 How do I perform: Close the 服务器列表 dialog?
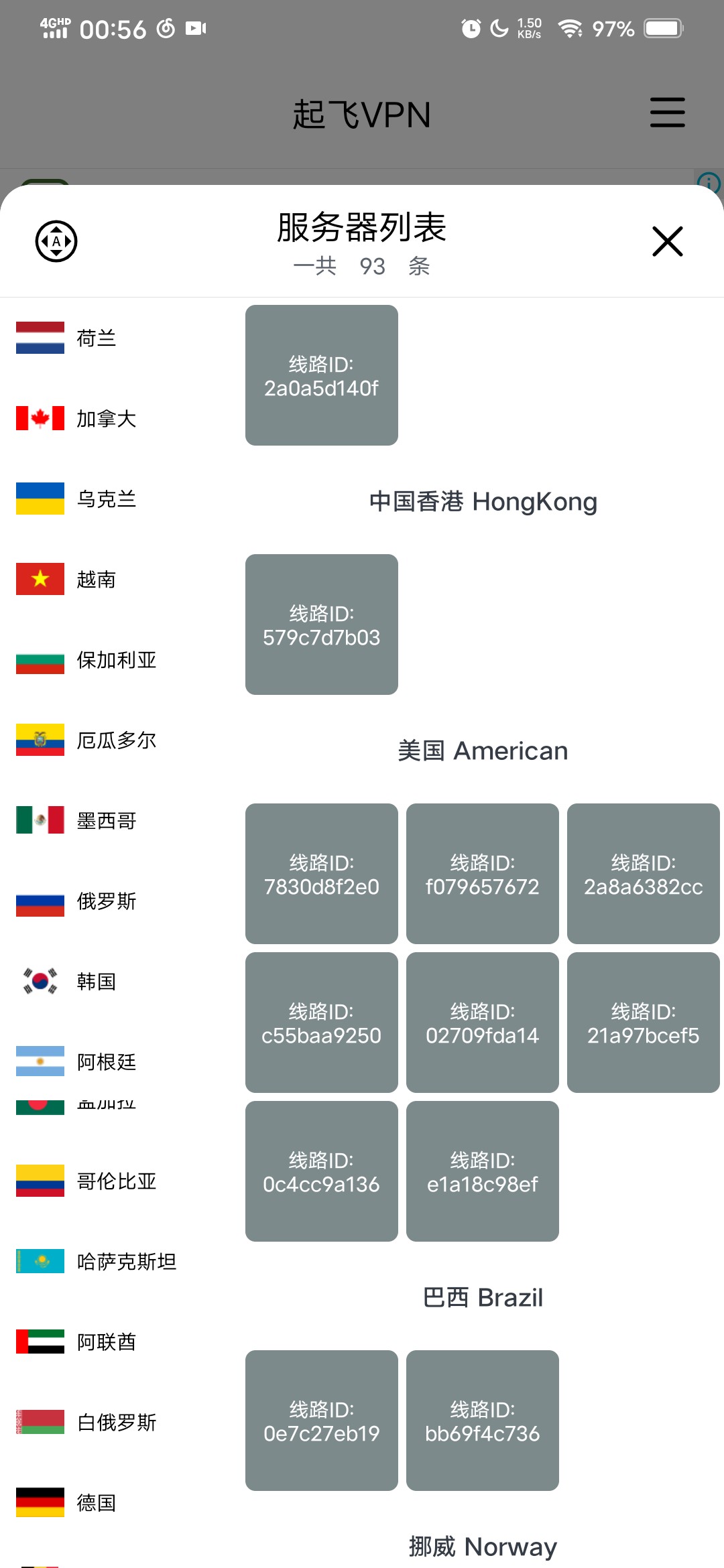(x=667, y=242)
